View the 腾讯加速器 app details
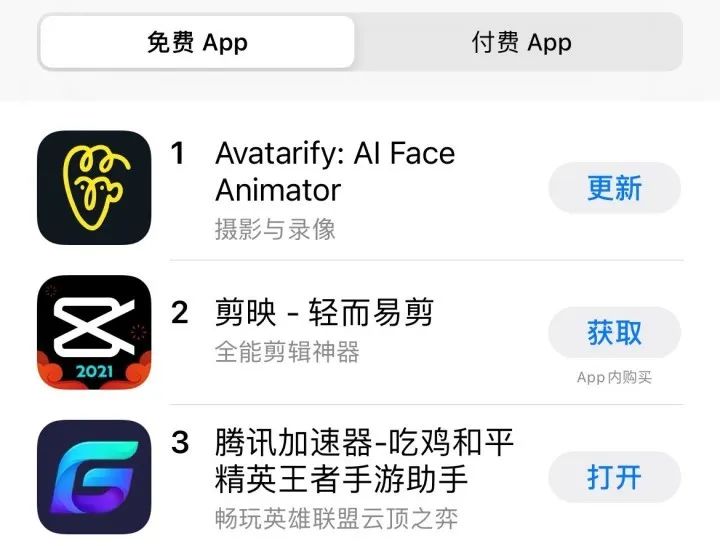The width and height of the screenshot is (720, 546). click(364, 460)
